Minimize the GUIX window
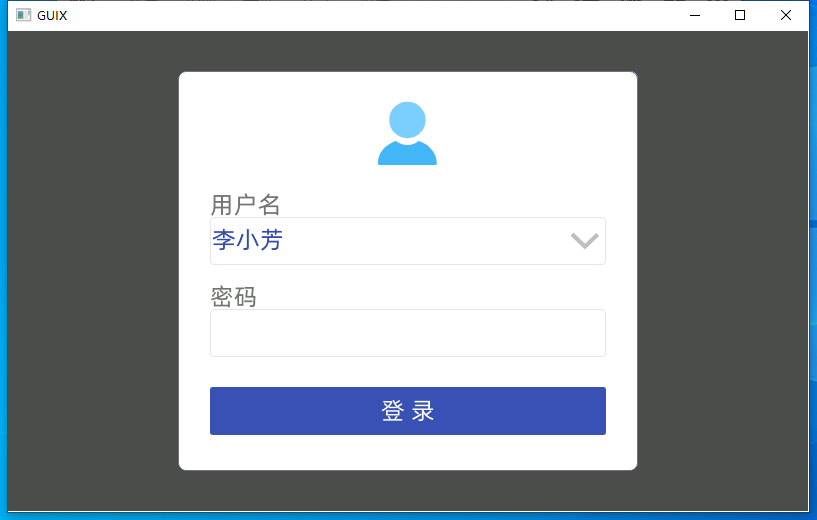 click(x=694, y=15)
